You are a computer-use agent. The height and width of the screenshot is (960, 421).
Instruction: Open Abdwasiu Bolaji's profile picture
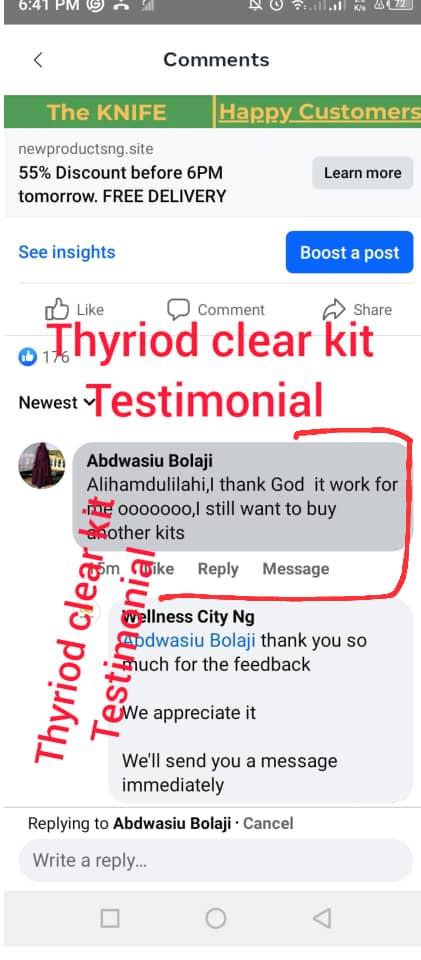click(x=42, y=465)
